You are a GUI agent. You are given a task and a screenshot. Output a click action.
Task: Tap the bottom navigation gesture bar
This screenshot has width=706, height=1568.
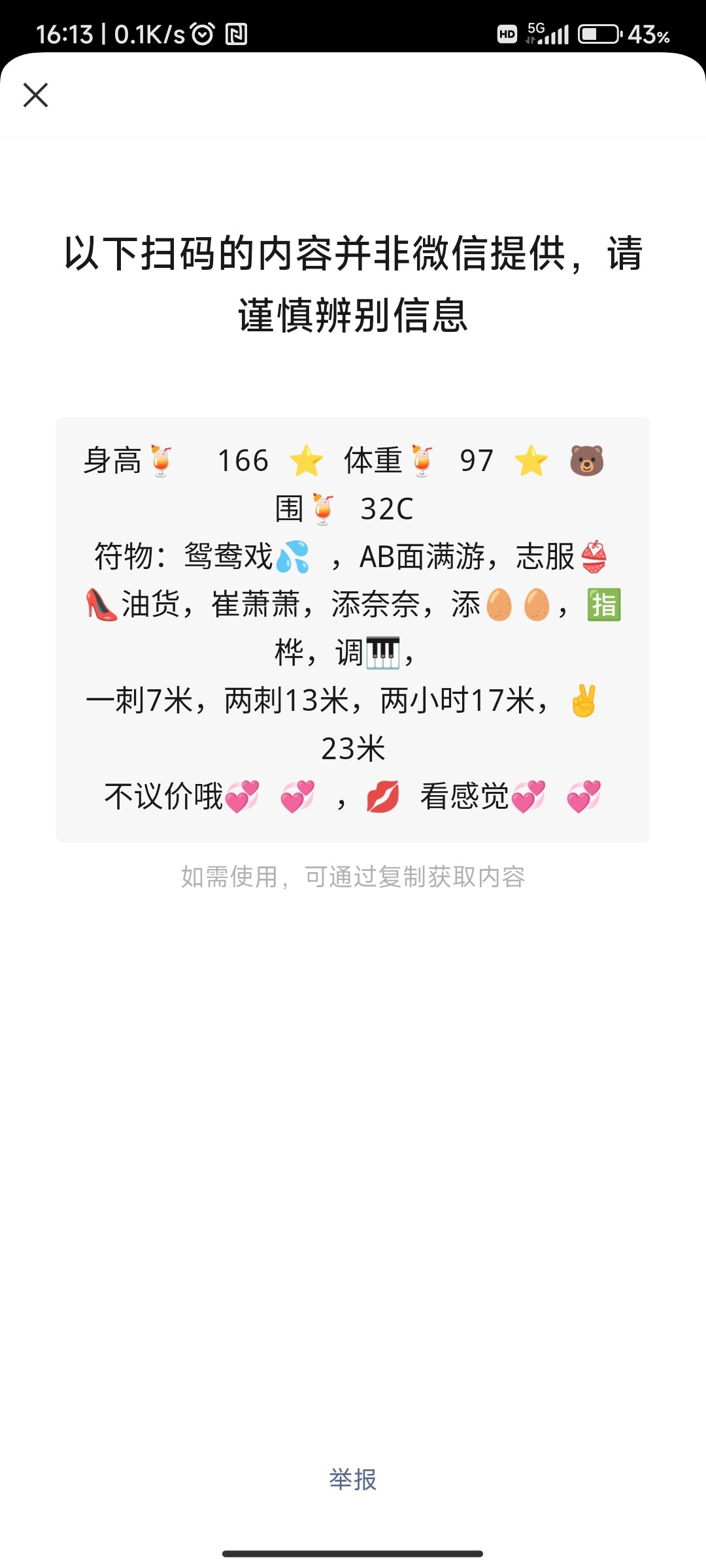point(353,1552)
